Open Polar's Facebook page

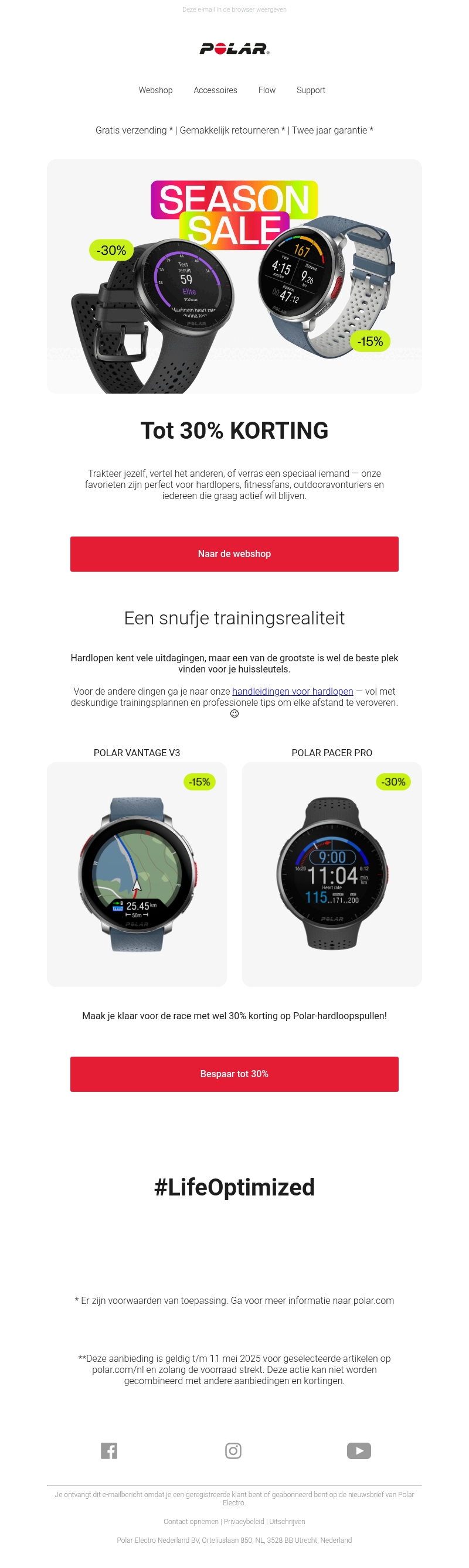coord(109,1450)
